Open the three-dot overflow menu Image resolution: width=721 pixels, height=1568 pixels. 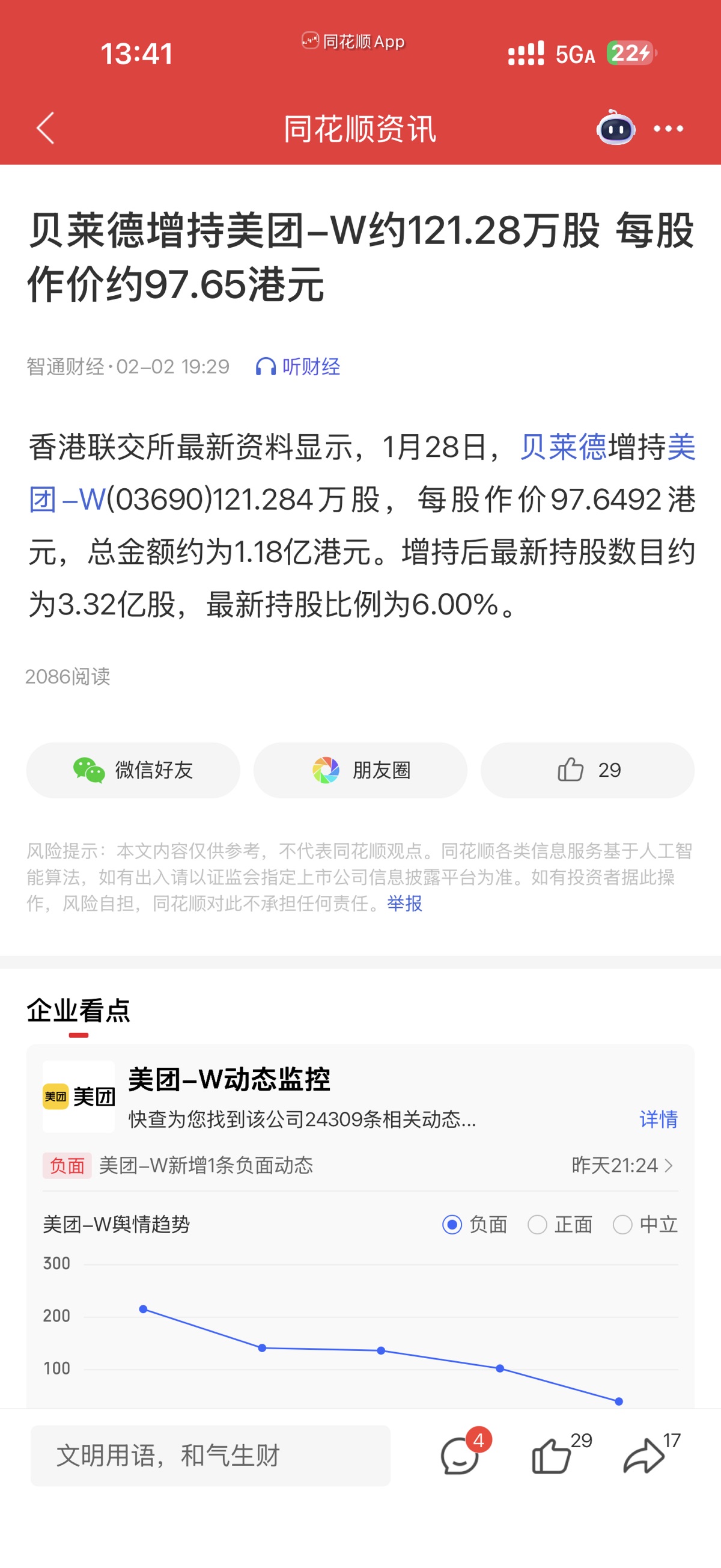coord(668,129)
